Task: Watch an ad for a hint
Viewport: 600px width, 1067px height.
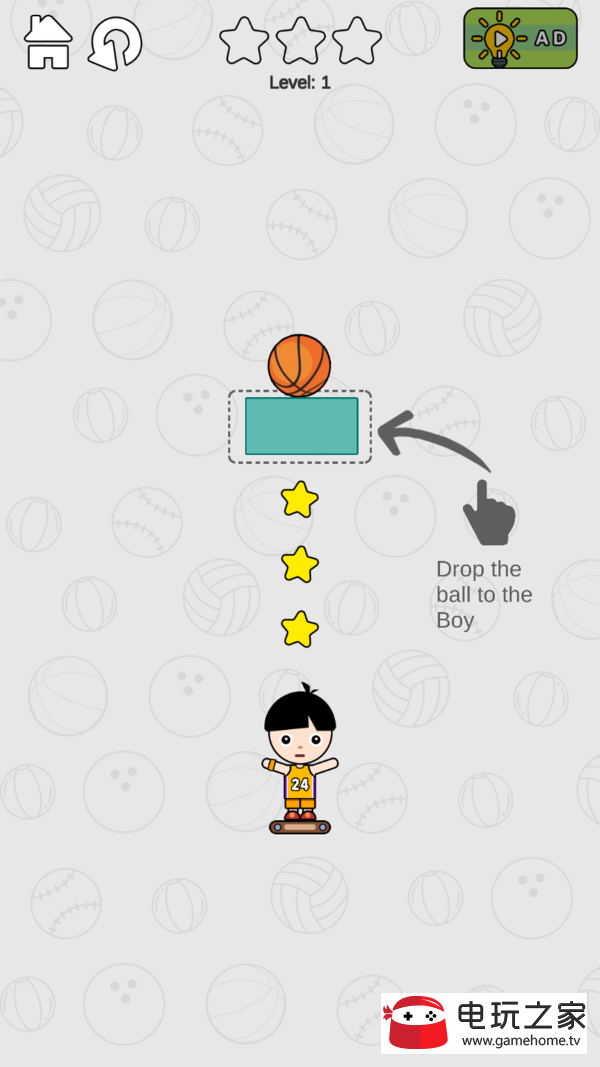Action: 520,39
